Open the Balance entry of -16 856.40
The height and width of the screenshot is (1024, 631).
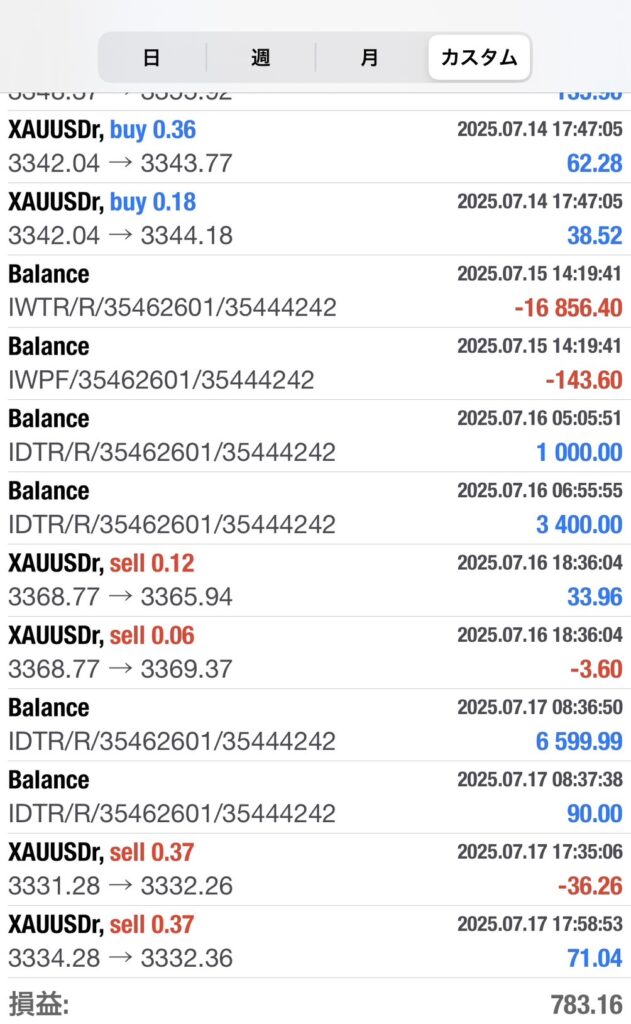316,291
